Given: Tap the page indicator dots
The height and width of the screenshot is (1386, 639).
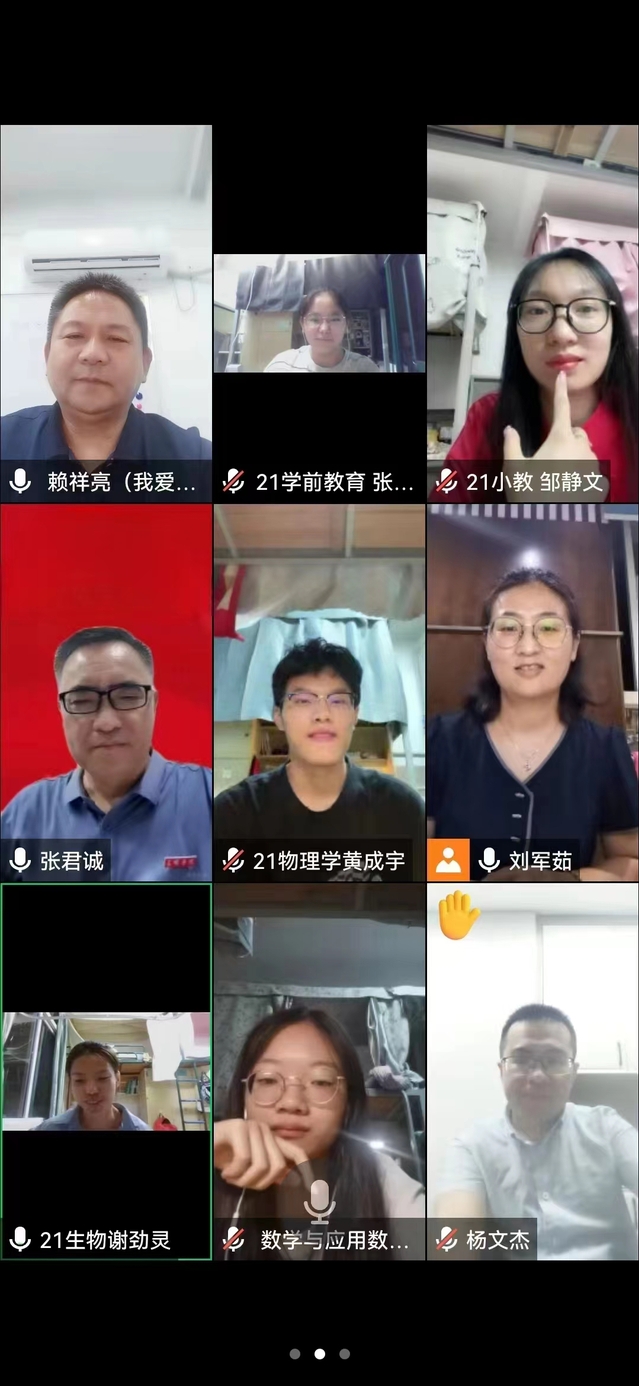Looking at the screenshot, I should point(319,1354).
